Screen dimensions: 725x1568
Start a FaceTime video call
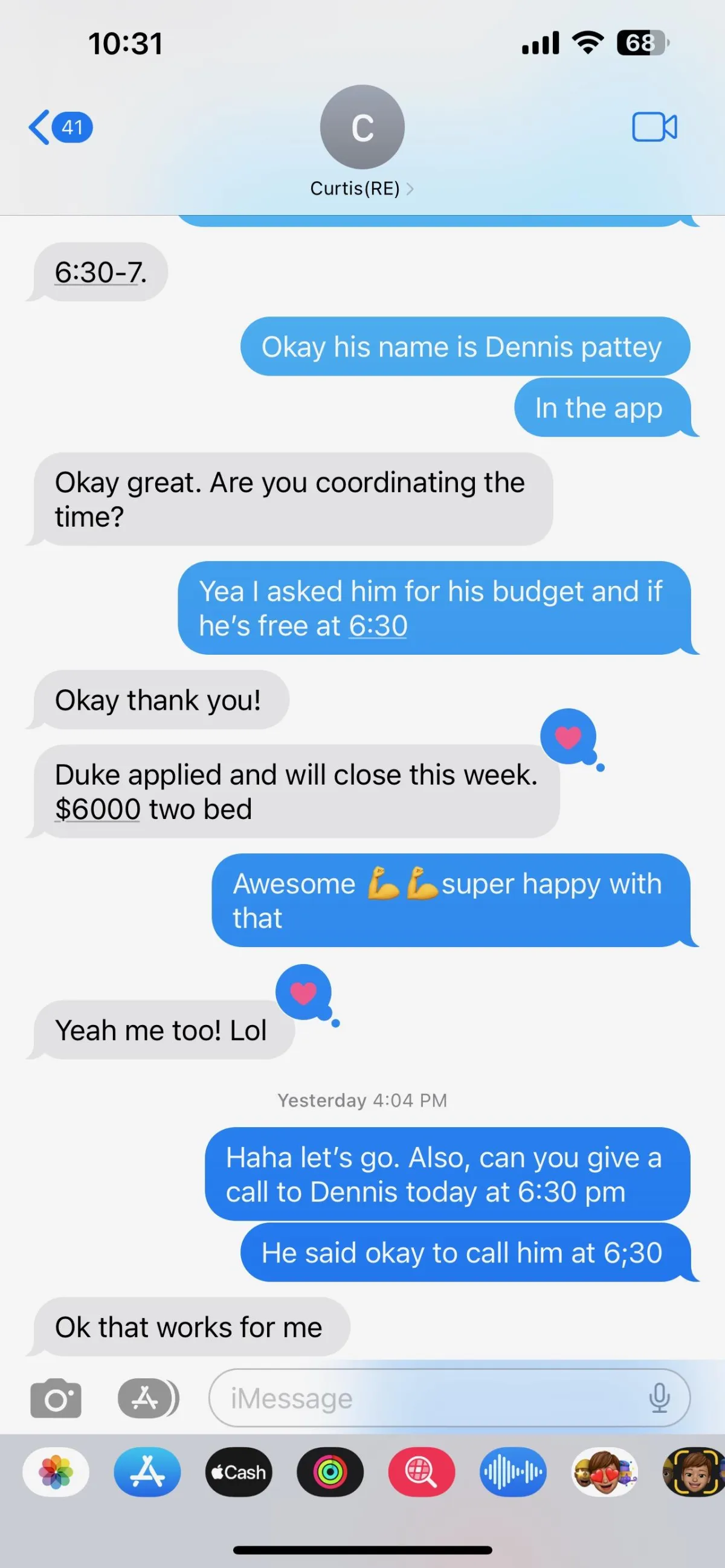coord(654,127)
